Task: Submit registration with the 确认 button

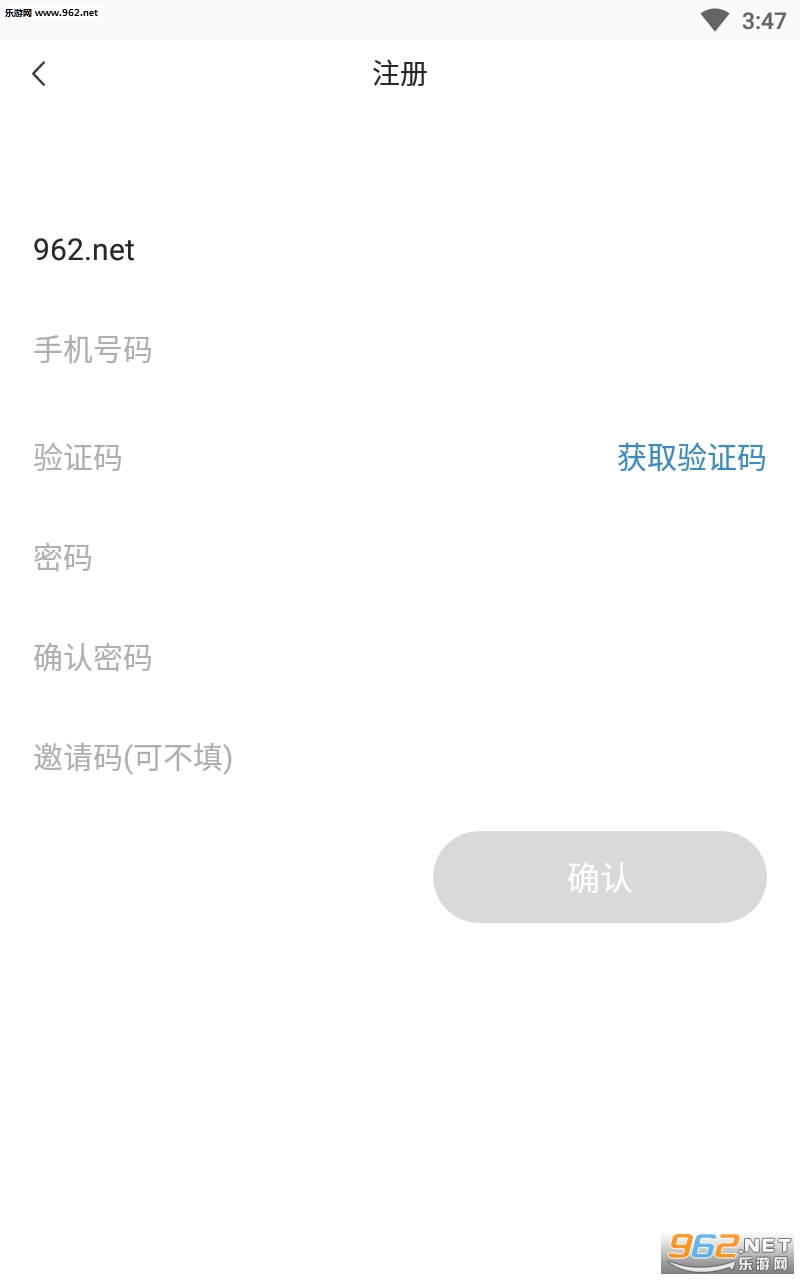Action: (x=599, y=877)
